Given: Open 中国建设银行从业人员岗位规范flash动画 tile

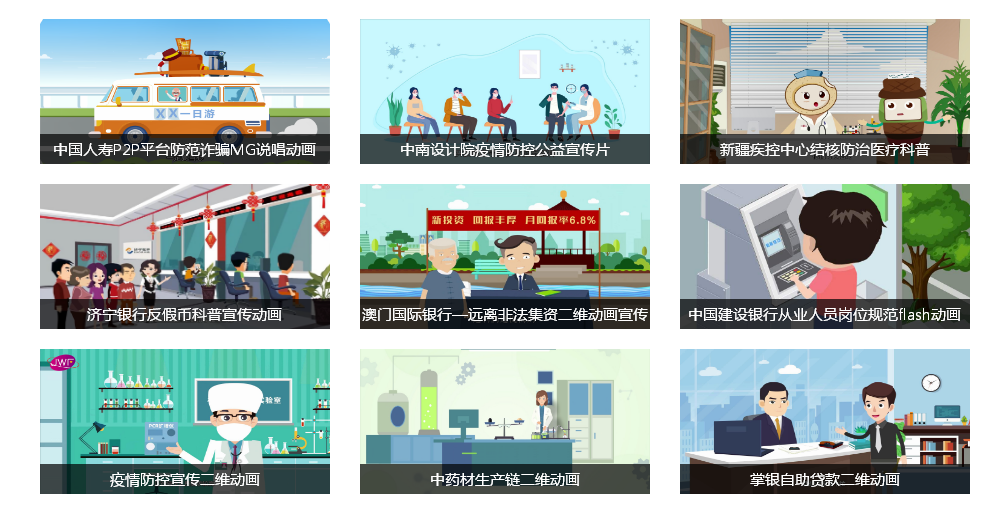Looking at the screenshot, I should (x=825, y=256).
